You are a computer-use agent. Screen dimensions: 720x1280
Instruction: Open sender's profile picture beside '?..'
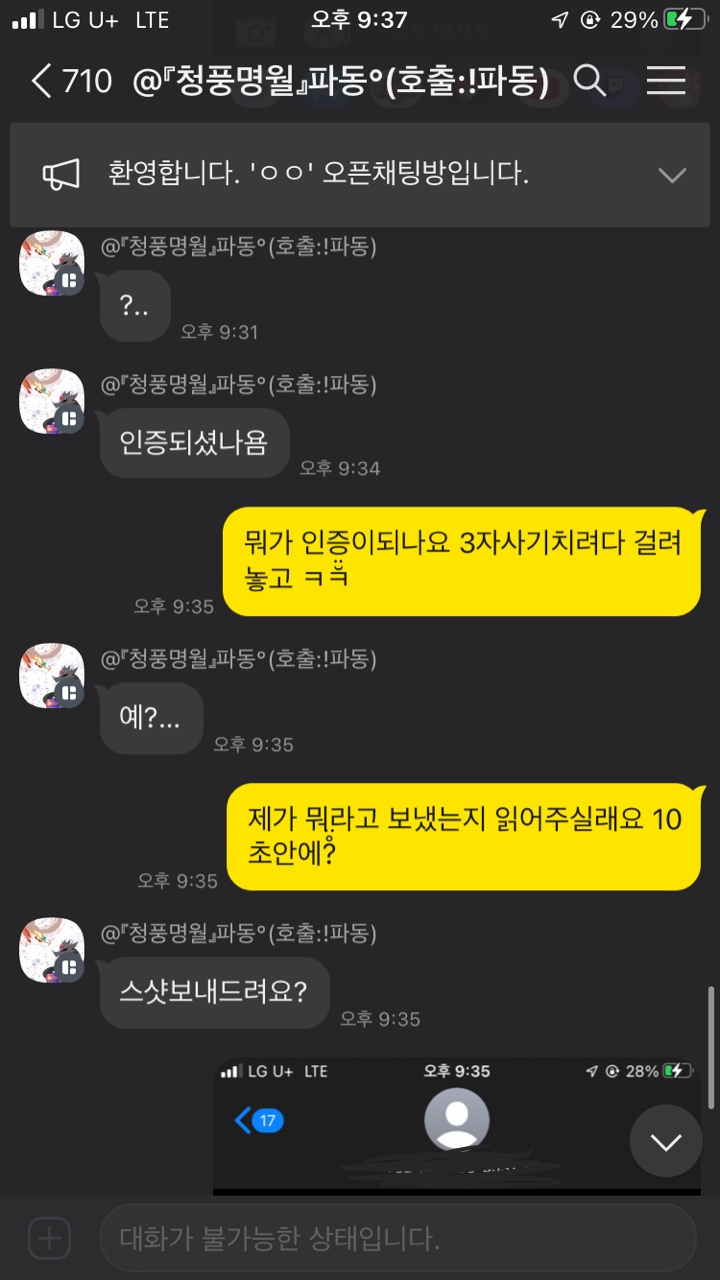coord(52,264)
